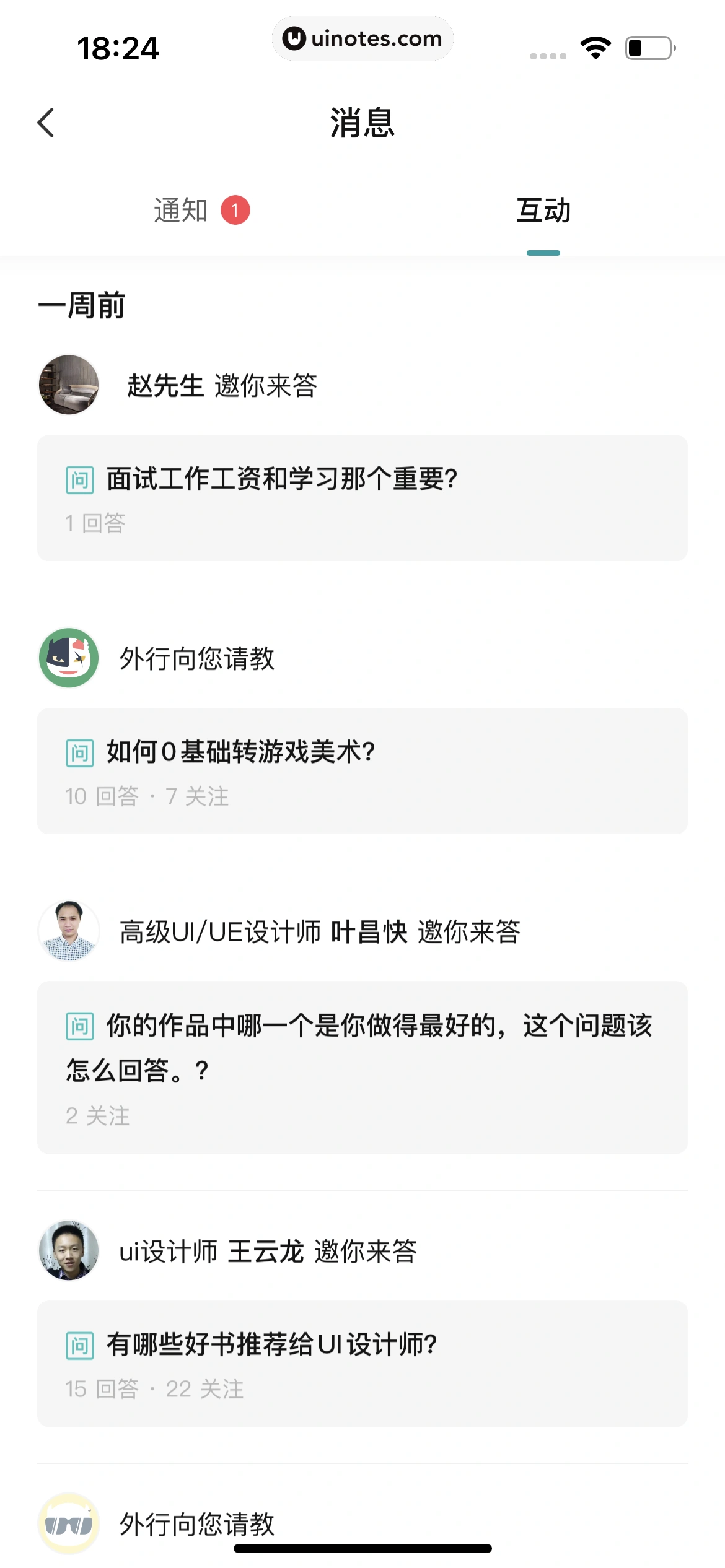Go back using the left chevron
The image size is (725, 1568).
click(x=45, y=123)
